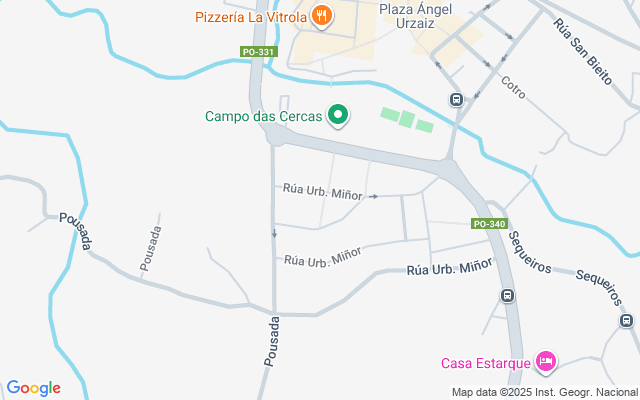
Task: Select the Campo das Cercas place marker
Action: pos(338,116)
